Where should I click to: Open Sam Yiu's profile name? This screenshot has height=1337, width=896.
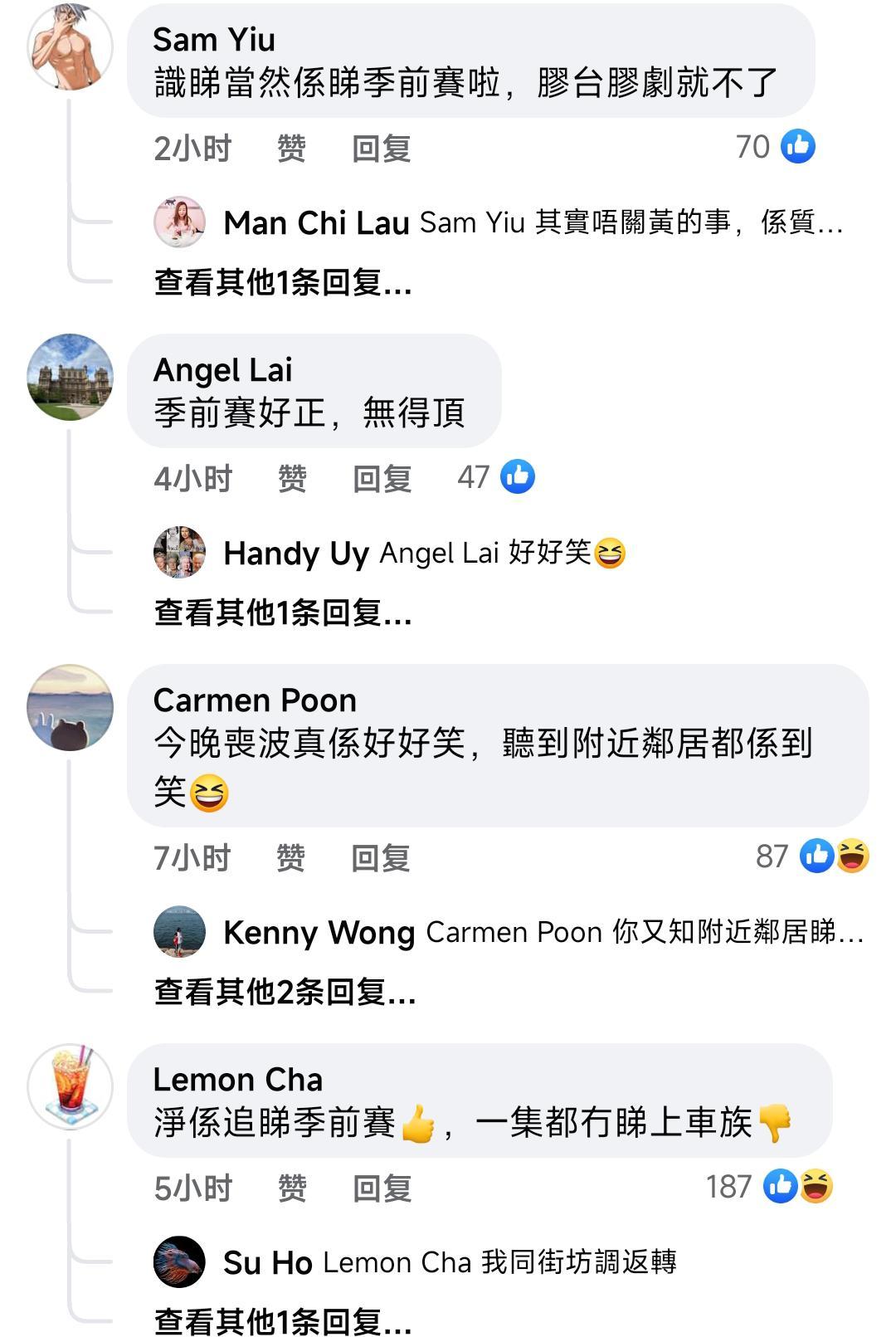click(214, 40)
